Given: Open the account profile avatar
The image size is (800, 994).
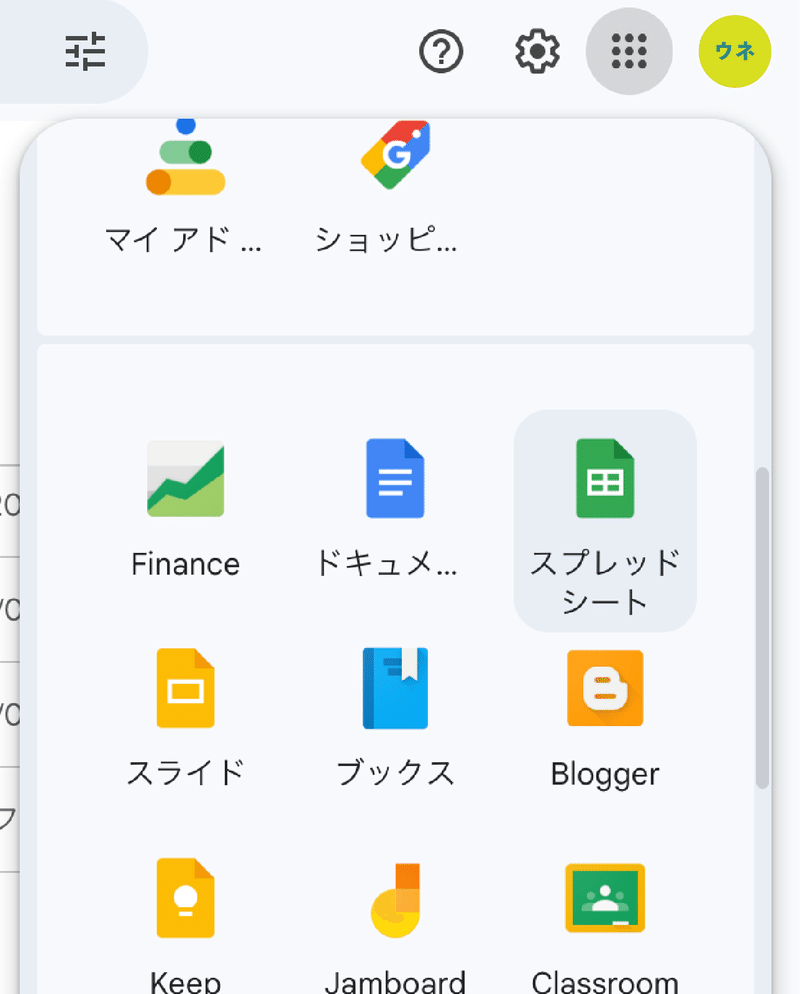Looking at the screenshot, I should [x=735, y=51].
